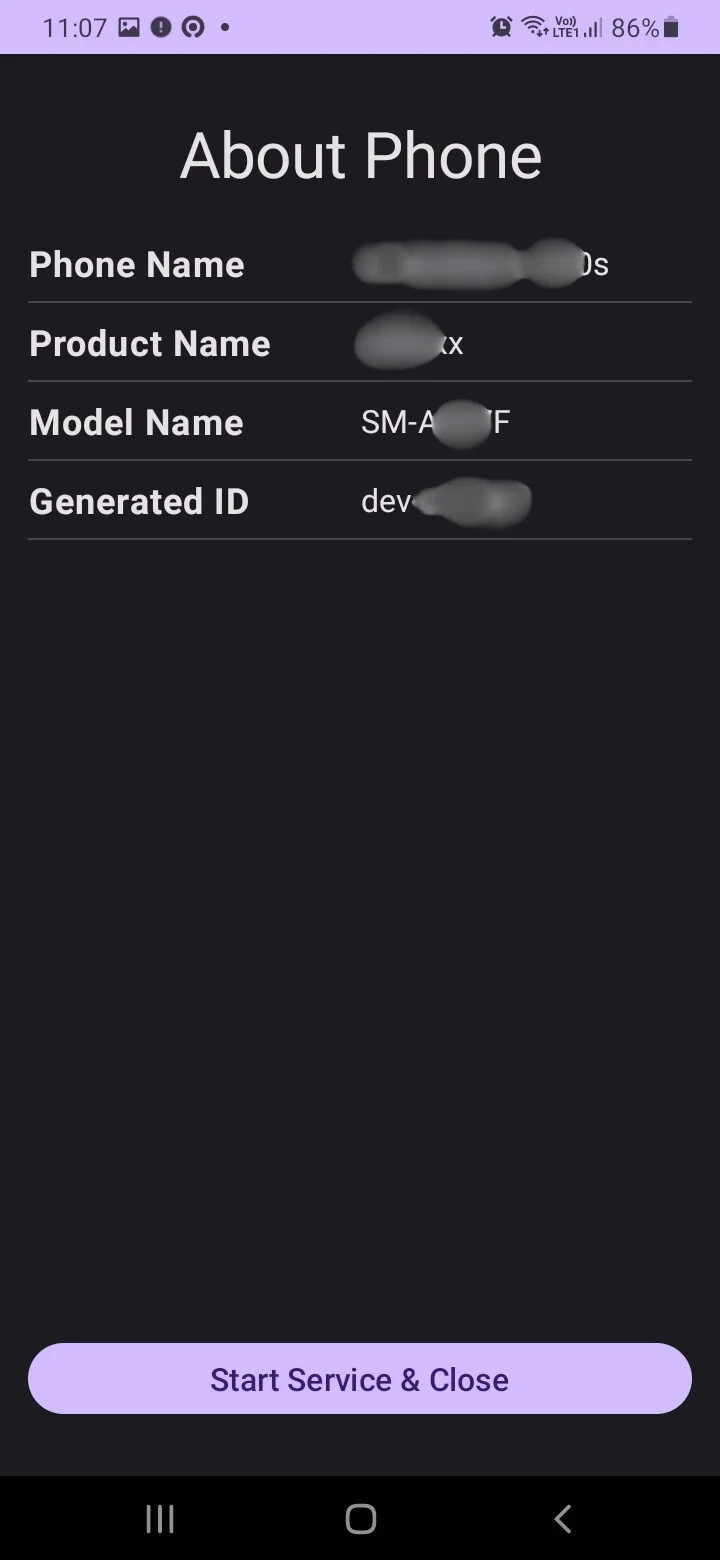Viewport: 720px width, 1560px height.
Task: Tap the small dot notification indicator
Action: [224, 27]
